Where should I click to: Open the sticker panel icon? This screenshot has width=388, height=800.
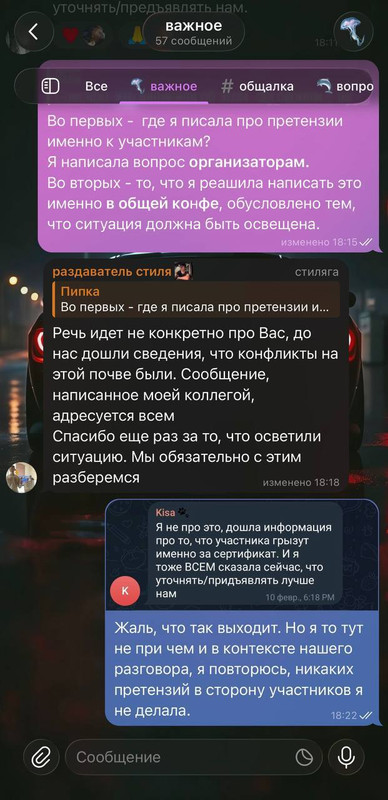click(x=304, y=757)
